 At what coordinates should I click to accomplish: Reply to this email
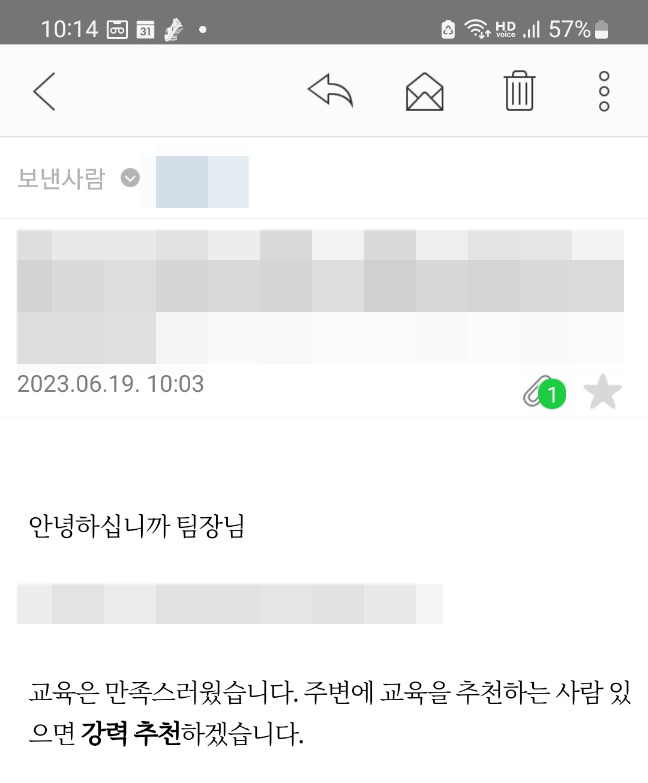[331, 92]
